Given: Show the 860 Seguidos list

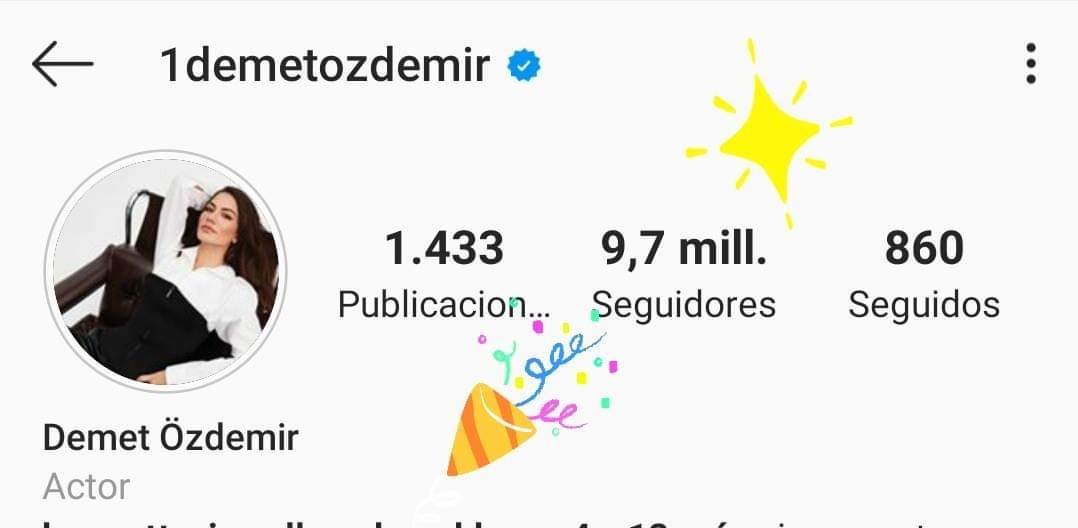Looking at the screenshot, I should pyautogui.click(x=923, y=274).
